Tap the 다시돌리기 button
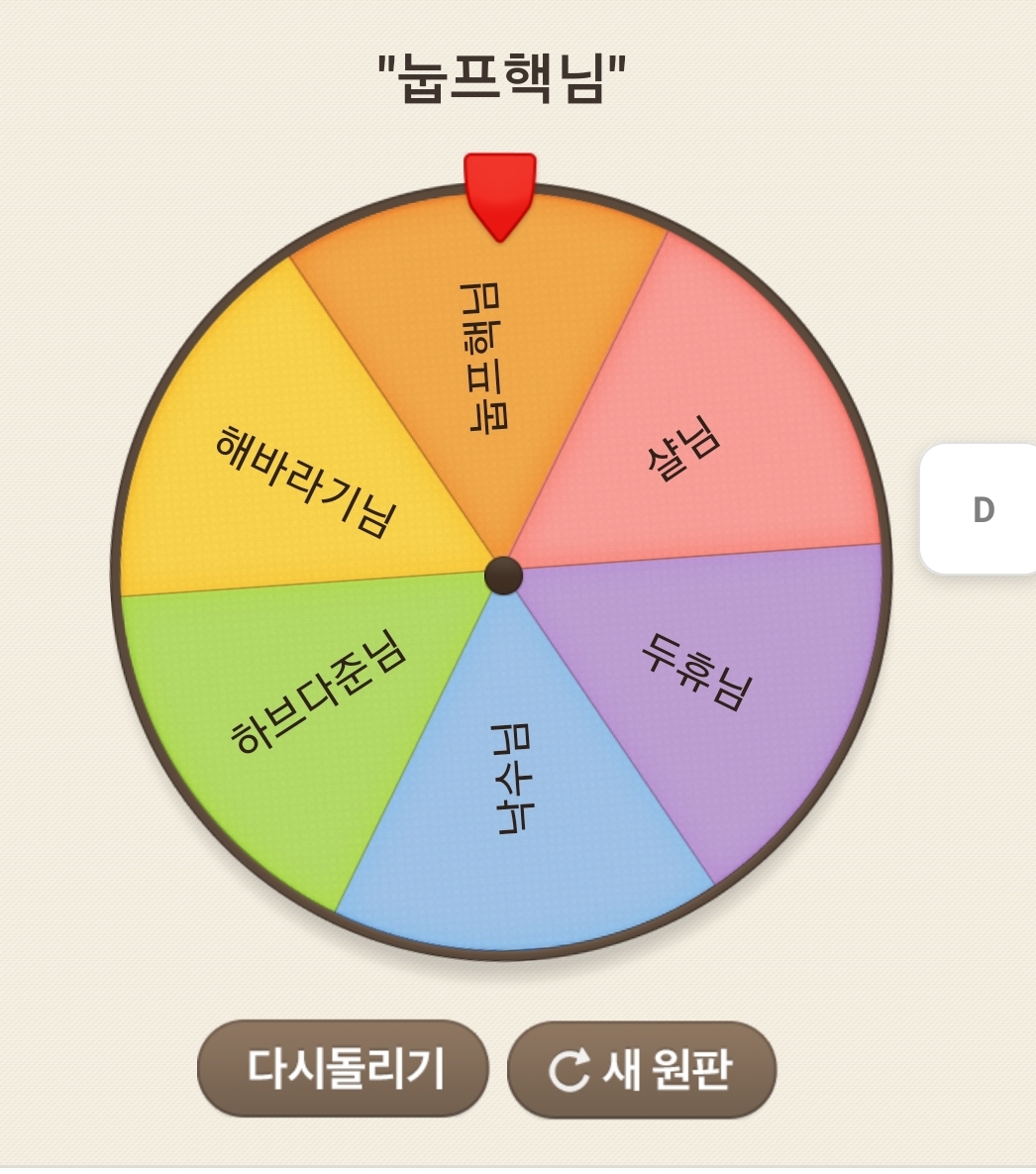The width and height of the screenshot is (1036, 1174). tap(343, 1068)
